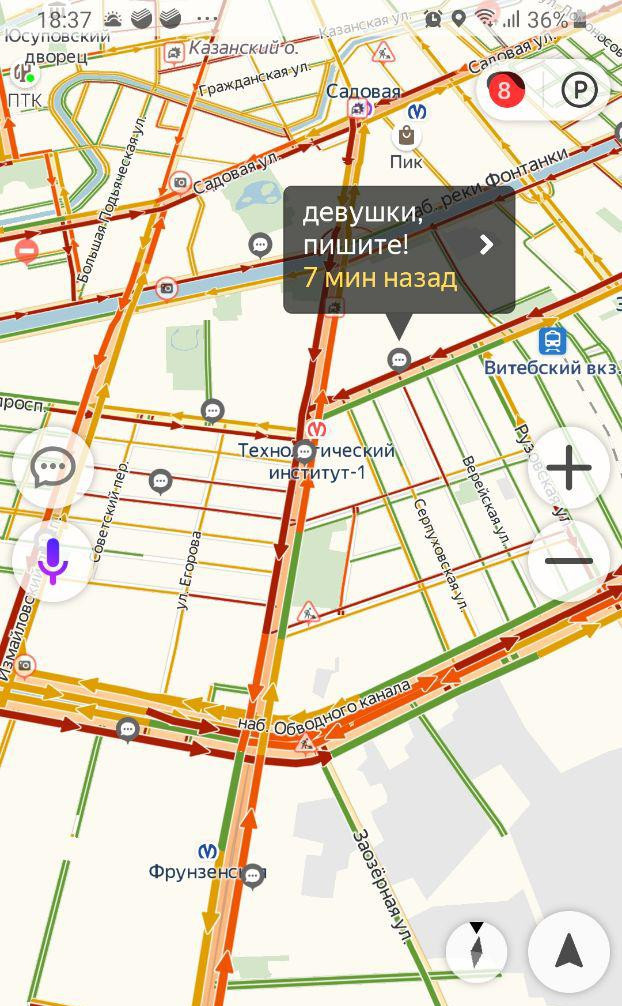
Task: Open the comment bubble near Ул. Егорова
Action: [160, 482]
